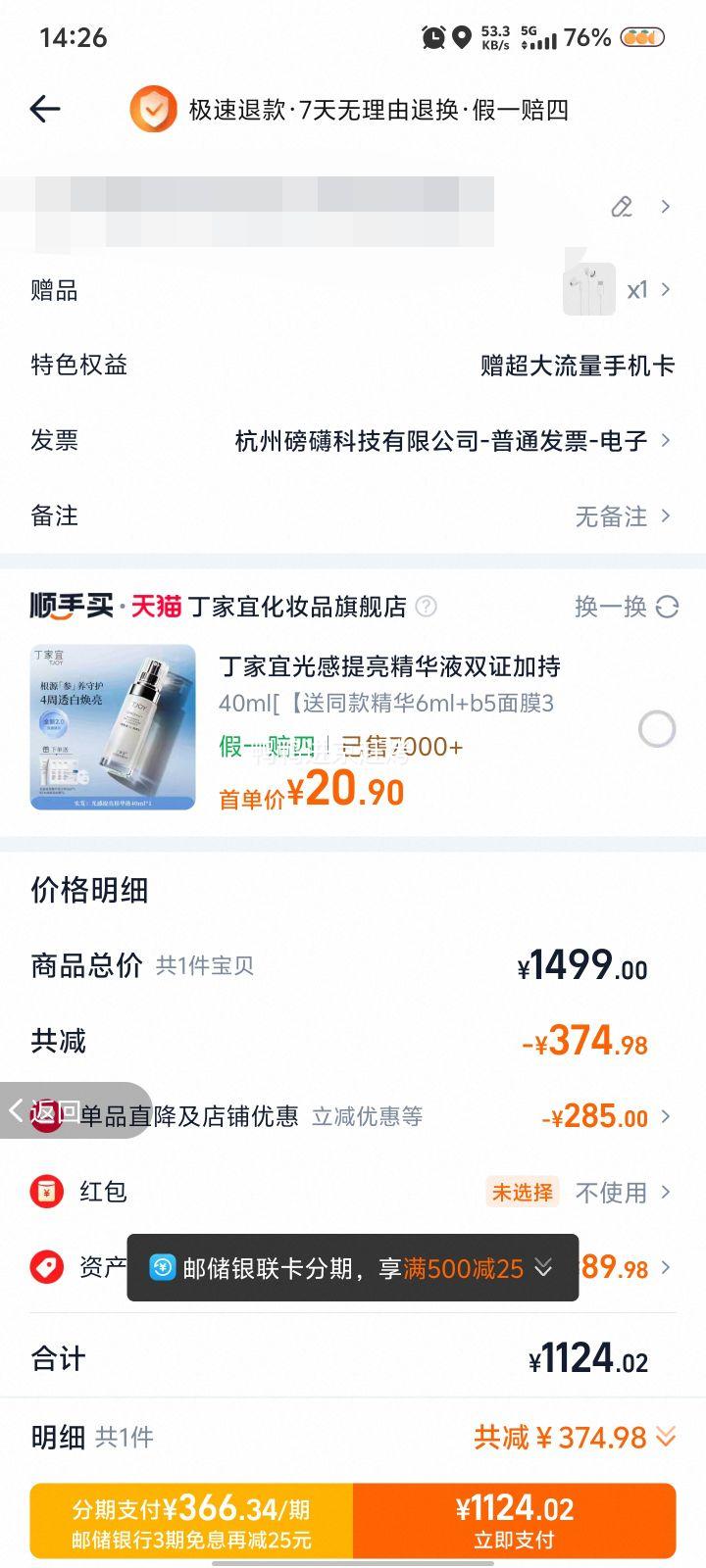The height and width of the screenshot is (1568, 706).
Task: Click the 换一换 refresh icon
Action: click(x=669, y=608)
